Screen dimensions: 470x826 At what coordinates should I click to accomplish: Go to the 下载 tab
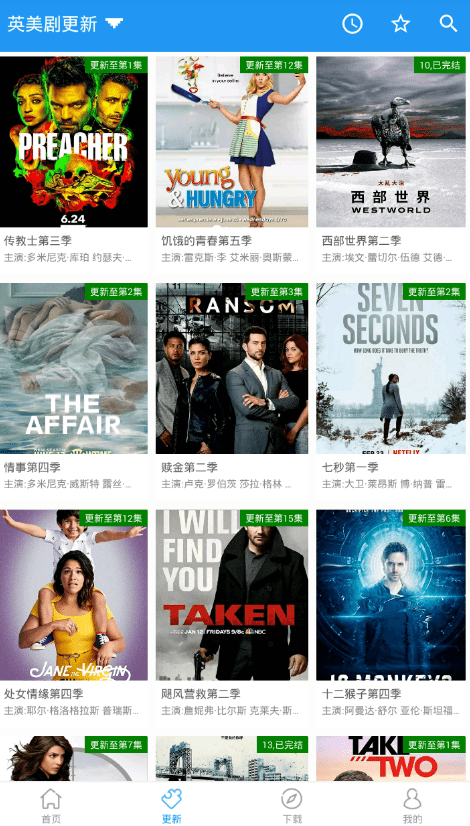pyautogui.click(x=292, y=805)
